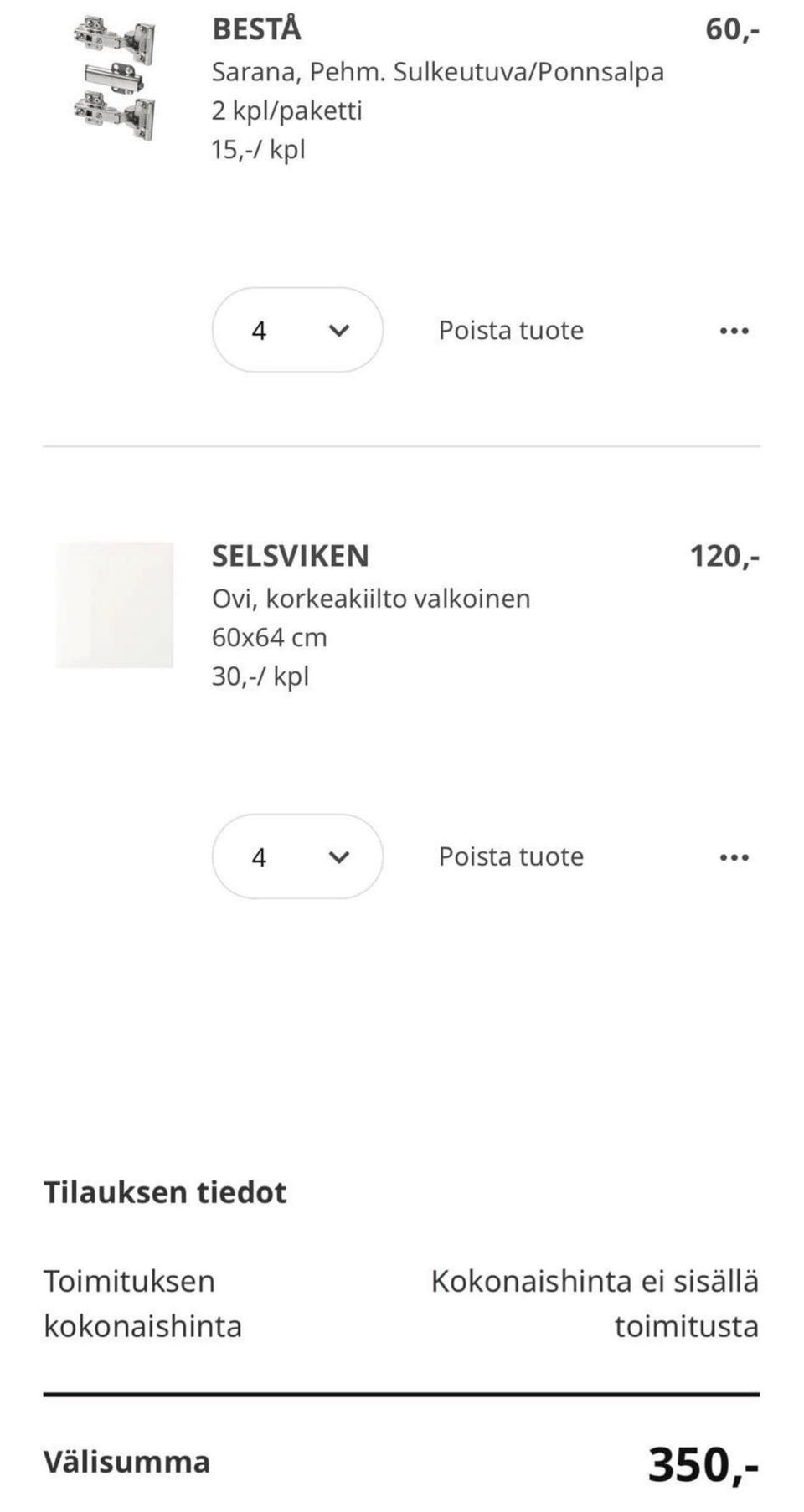Open more options for the BESTÅ item
The image size is (804, 1512).
click(x=734, y=331)
